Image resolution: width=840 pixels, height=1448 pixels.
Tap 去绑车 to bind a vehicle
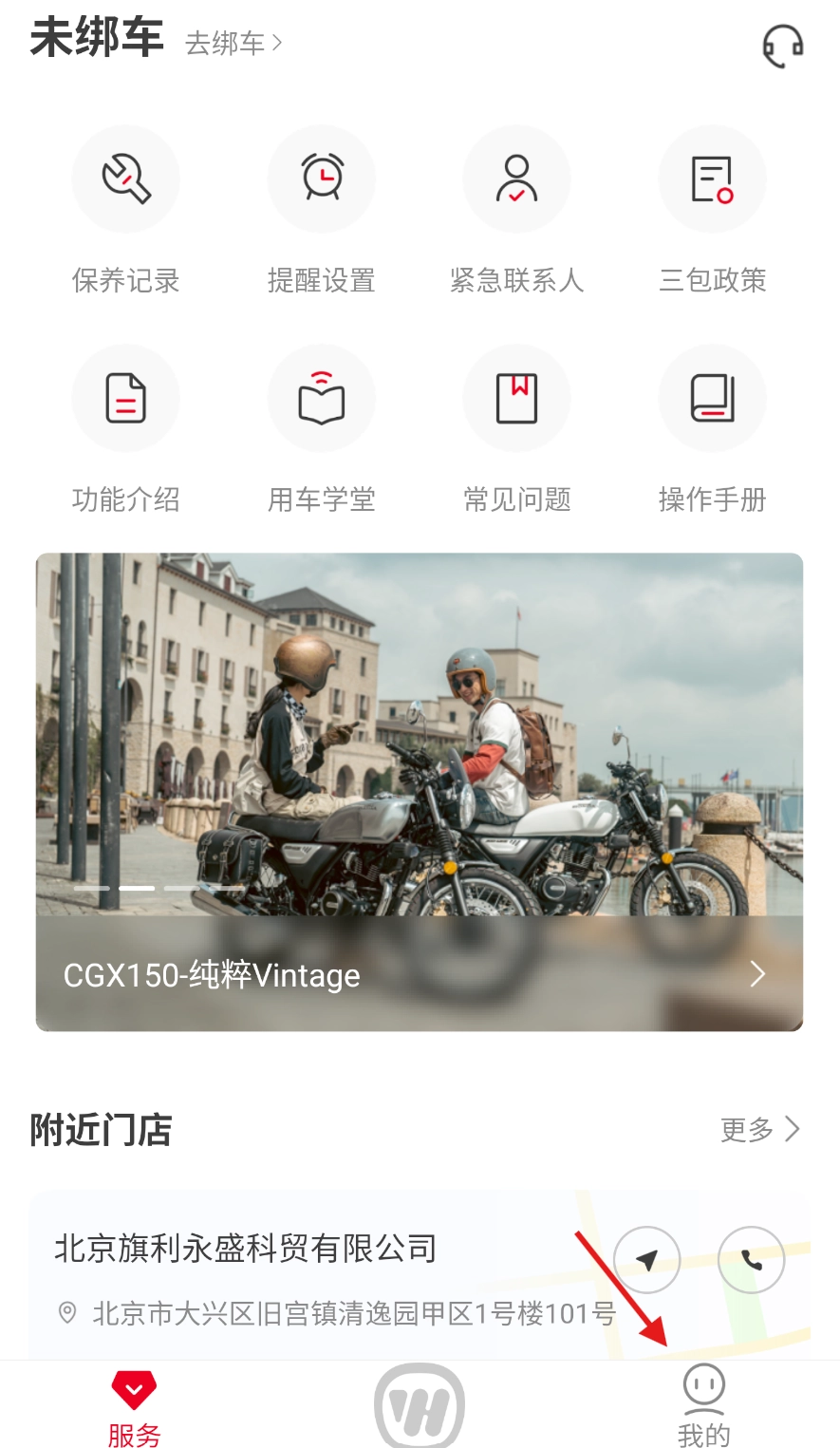[x=233, y=43]
